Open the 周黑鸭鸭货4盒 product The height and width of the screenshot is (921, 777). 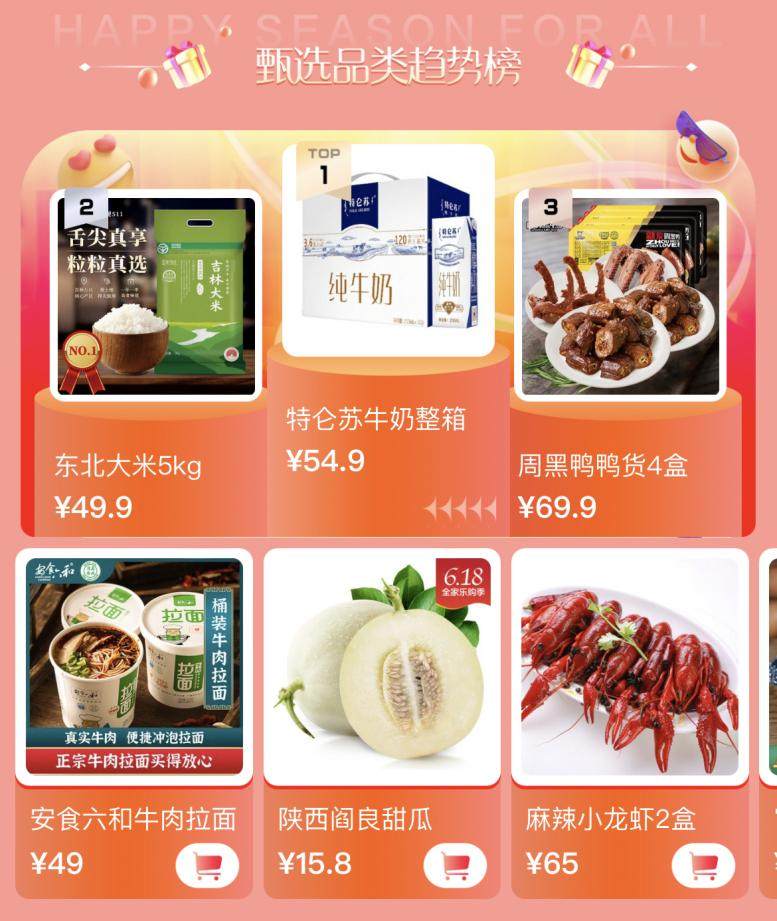(x=619, y=295)
